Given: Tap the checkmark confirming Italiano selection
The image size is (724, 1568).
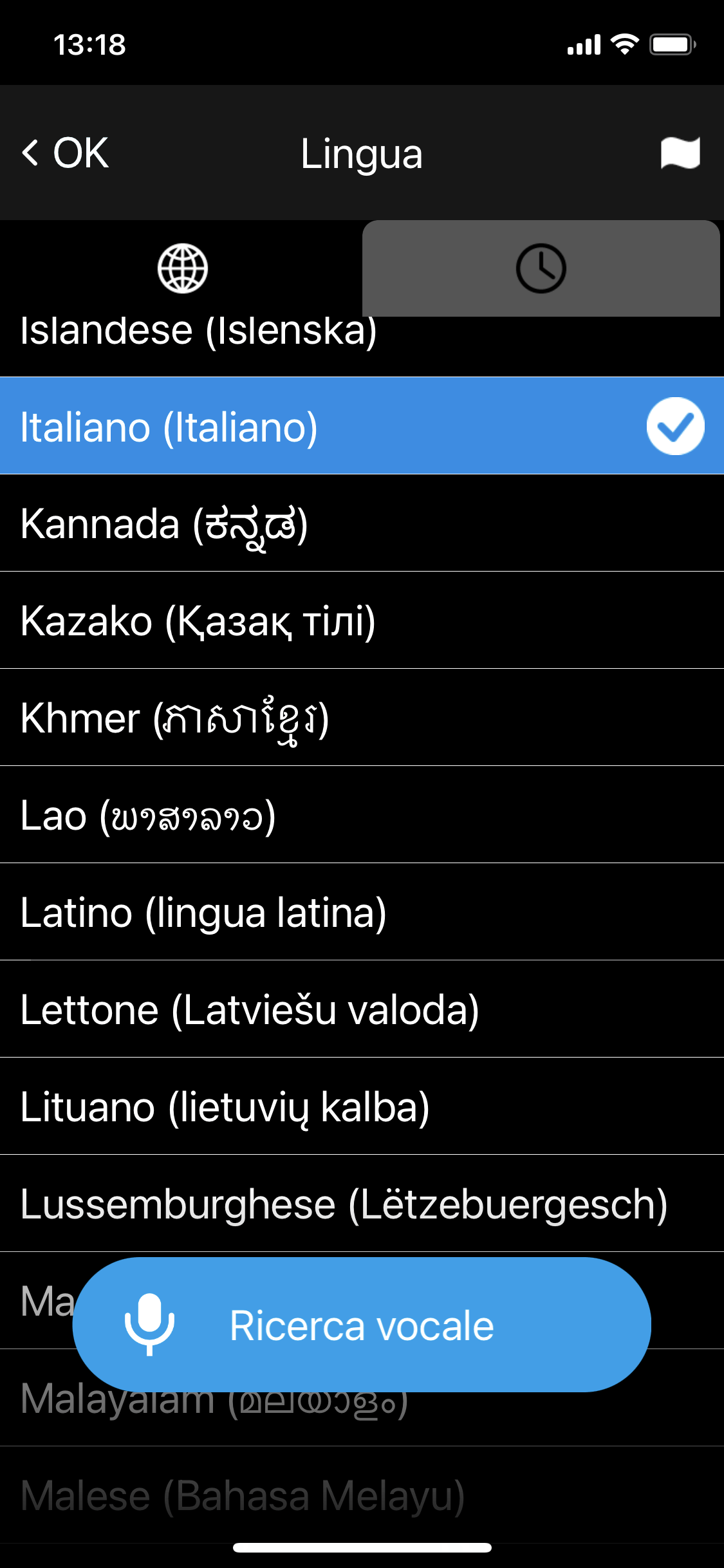Looking at the screenshot, I should tap(674, 425).
